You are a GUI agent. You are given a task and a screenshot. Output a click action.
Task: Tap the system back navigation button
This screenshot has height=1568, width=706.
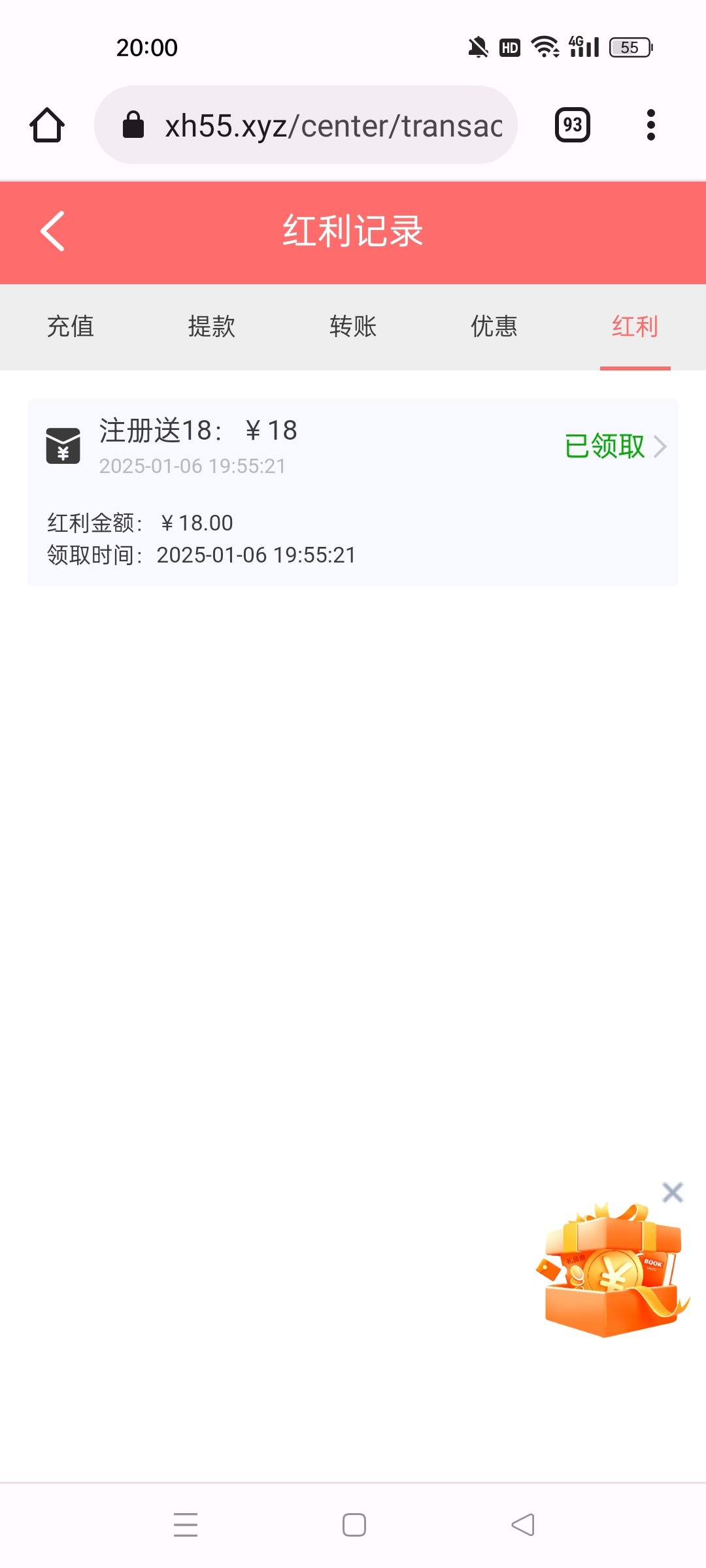(x=523, y=1525)
